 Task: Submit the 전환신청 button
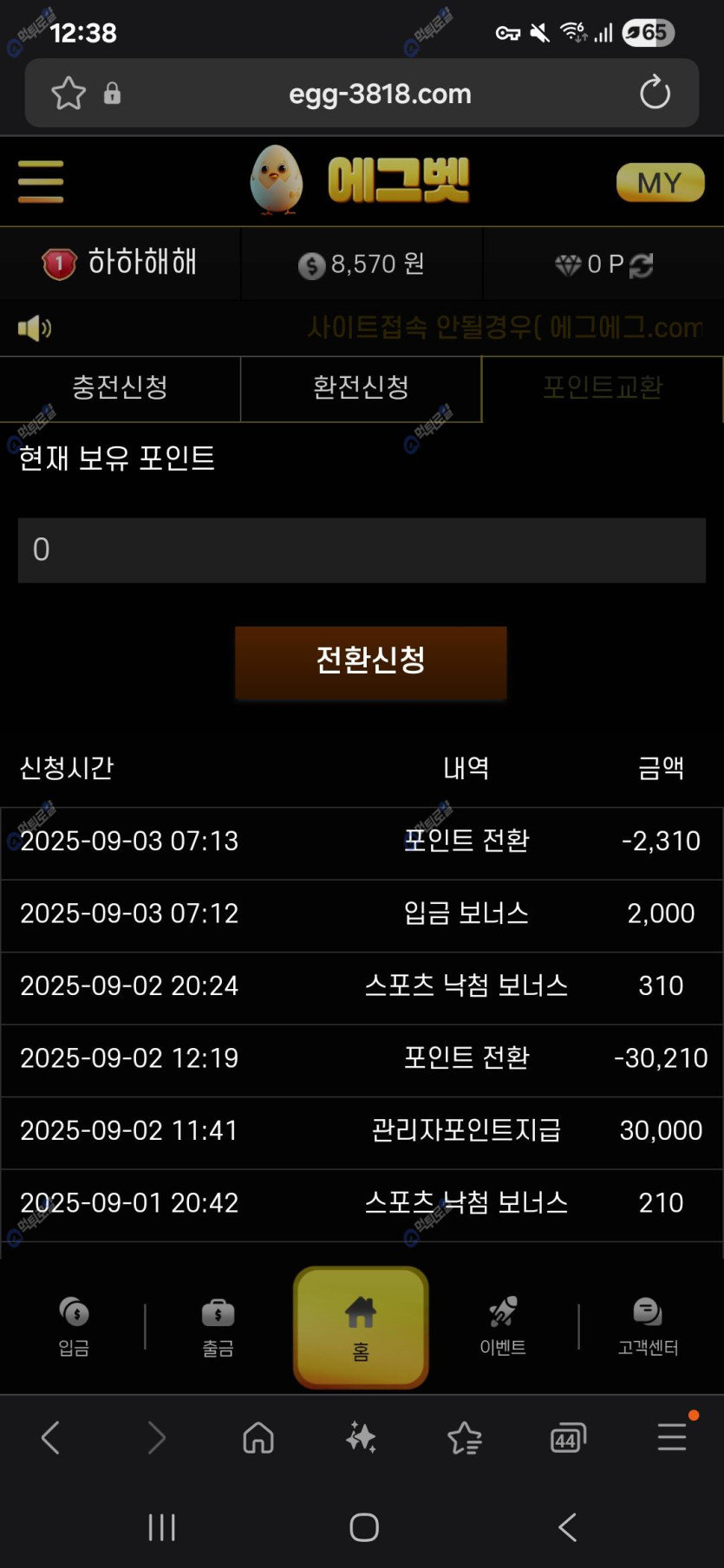click(x=370, y=660)
